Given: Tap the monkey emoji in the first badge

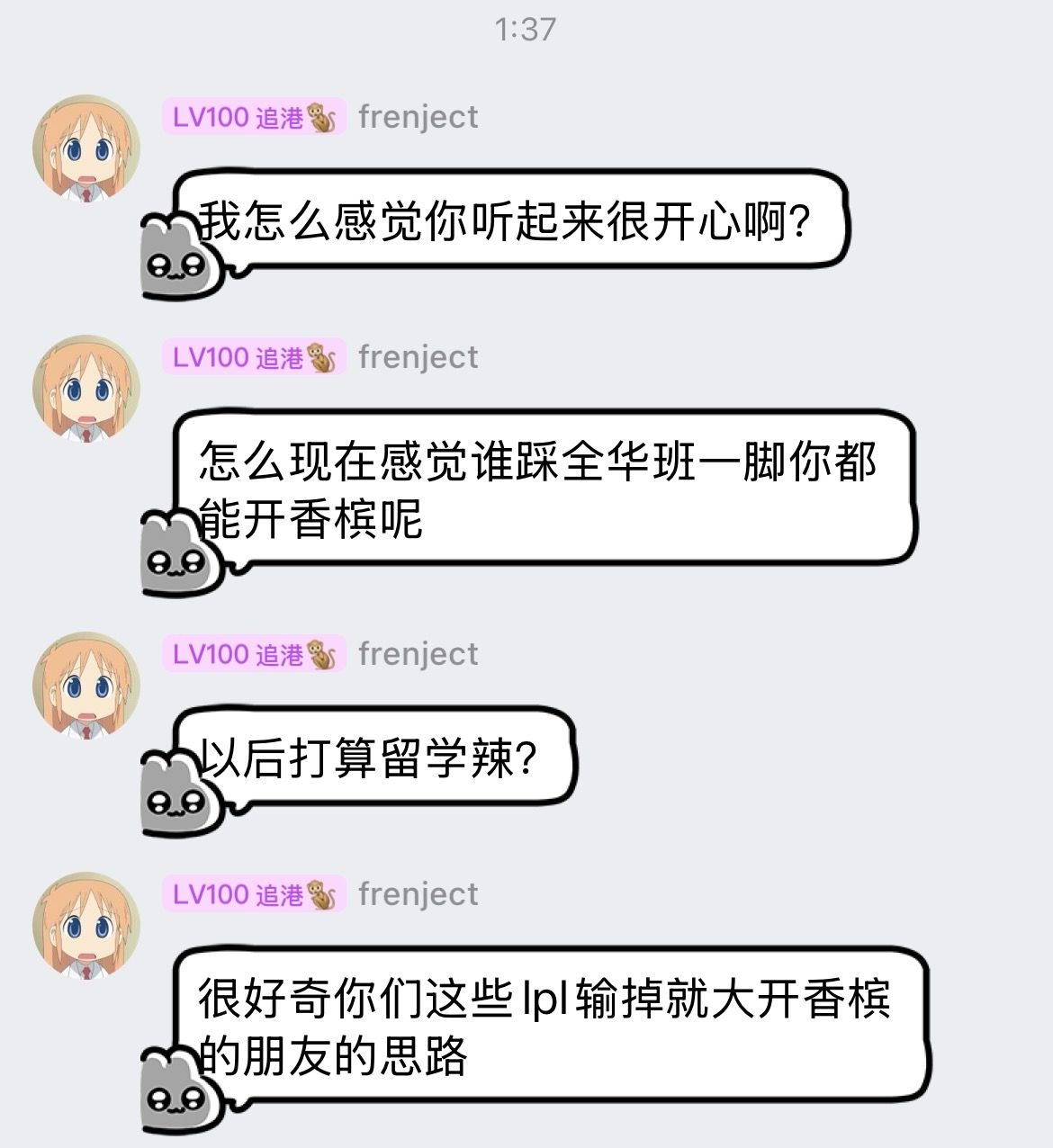Looking at the screenshot, I should (323, 117).
